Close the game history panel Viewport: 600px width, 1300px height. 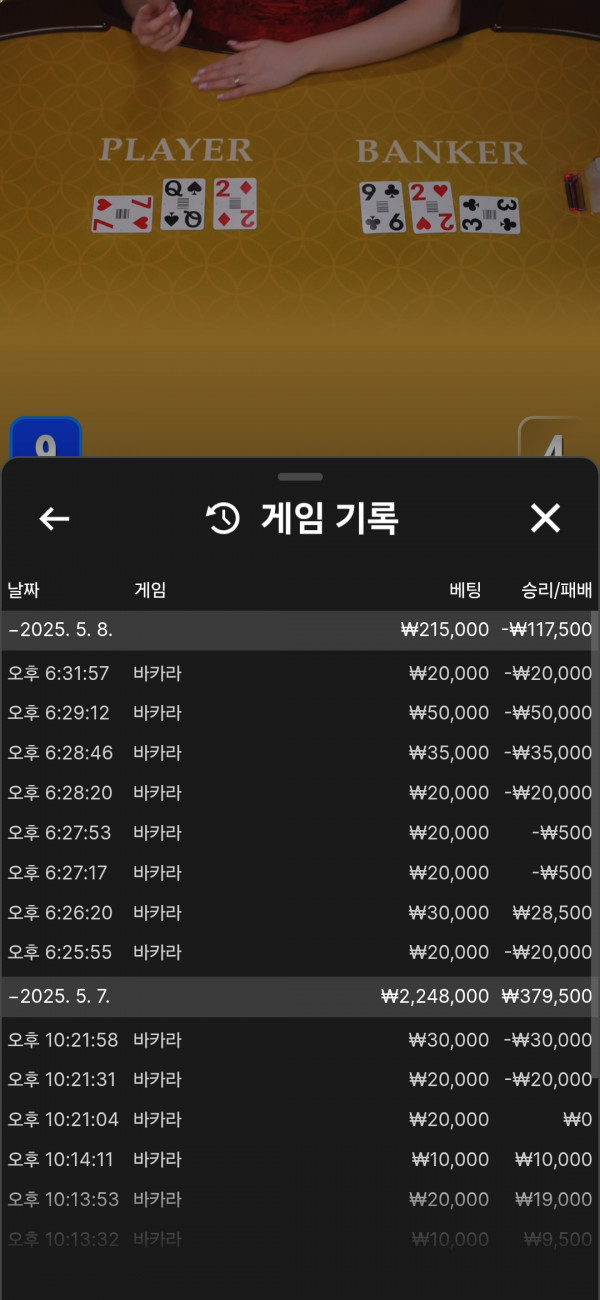pyautogui.click(x=545, y=518)
